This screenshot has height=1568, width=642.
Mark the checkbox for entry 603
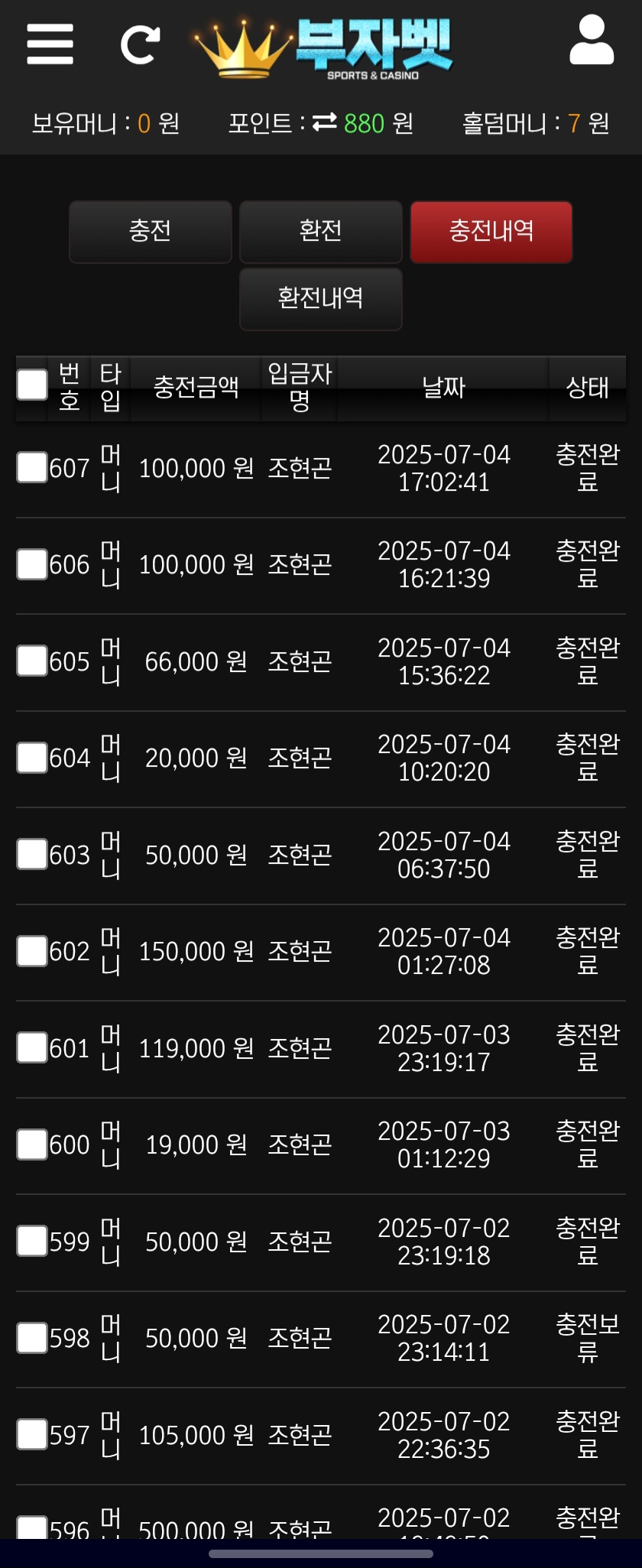coord(32,854)
